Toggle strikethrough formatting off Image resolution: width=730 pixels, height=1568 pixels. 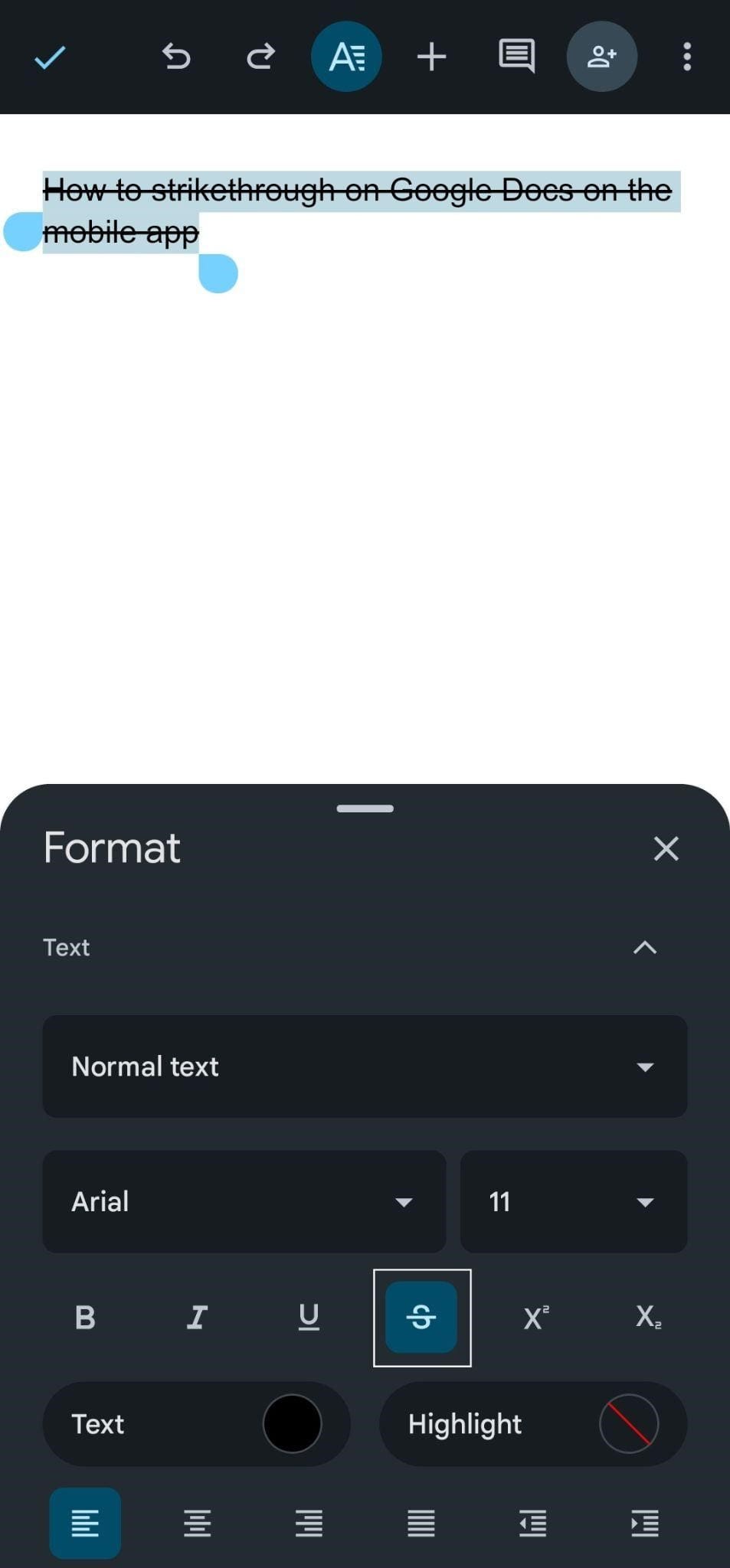point(422,1318)
